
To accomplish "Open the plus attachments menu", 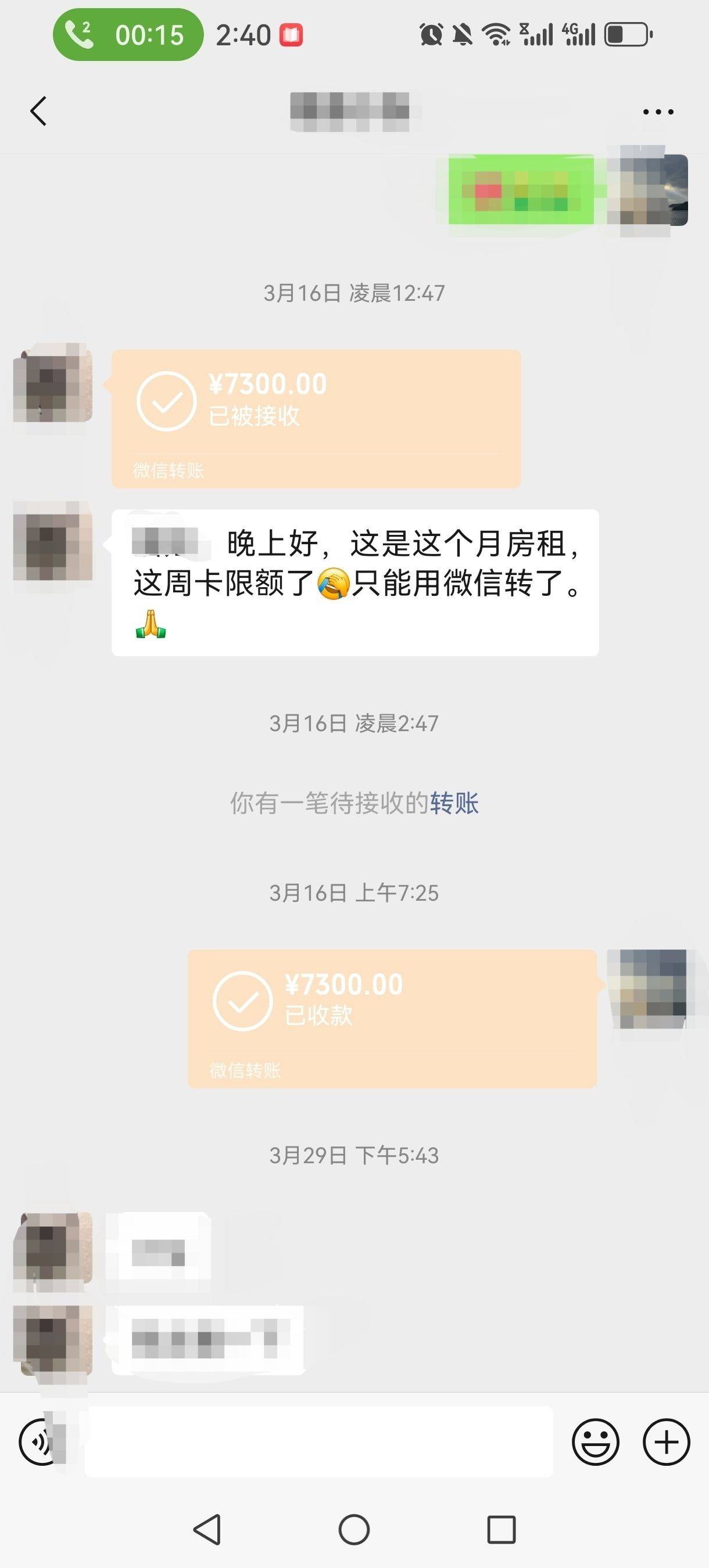I will pos(667,1442).
